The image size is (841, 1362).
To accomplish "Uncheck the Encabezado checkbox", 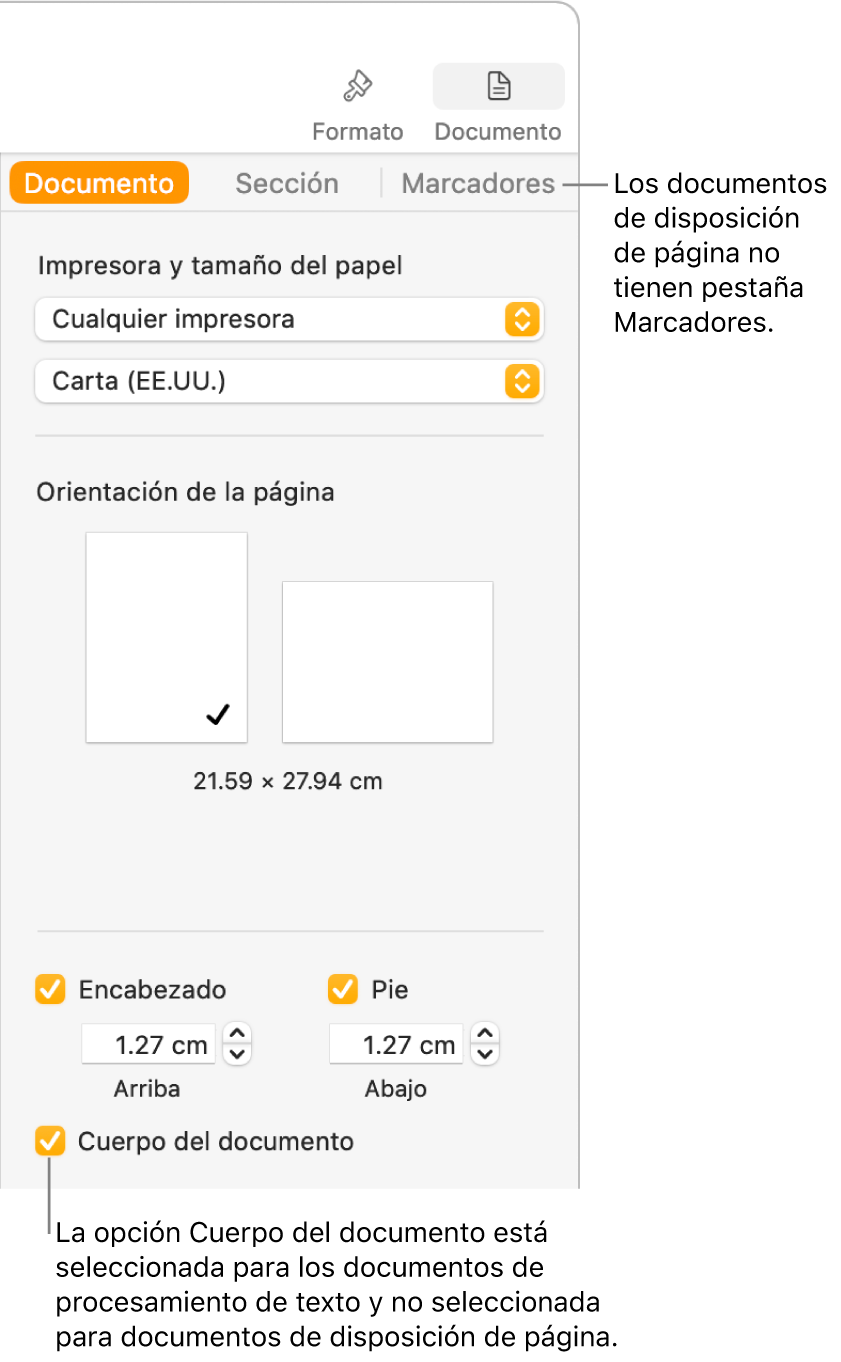I will point(50,990).
